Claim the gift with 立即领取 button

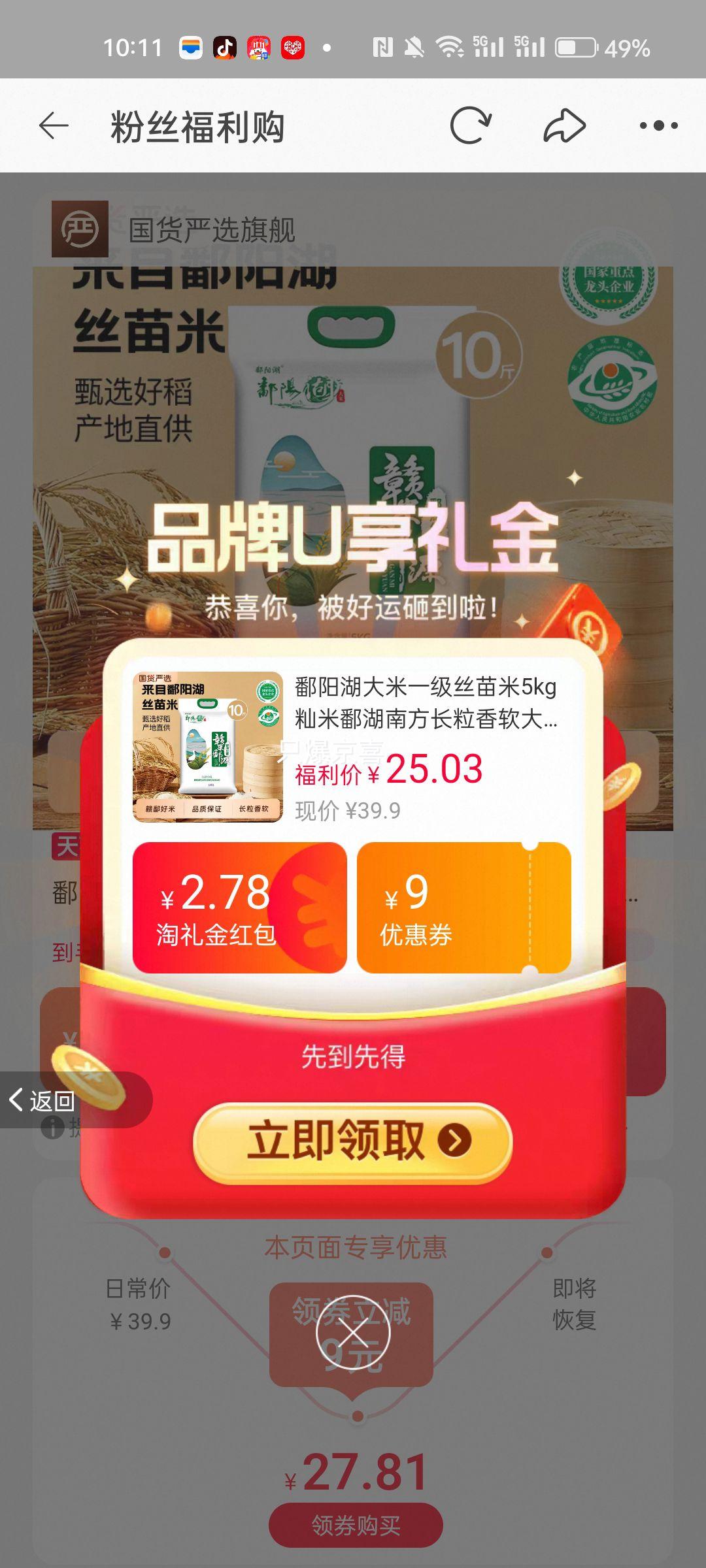353,1141
